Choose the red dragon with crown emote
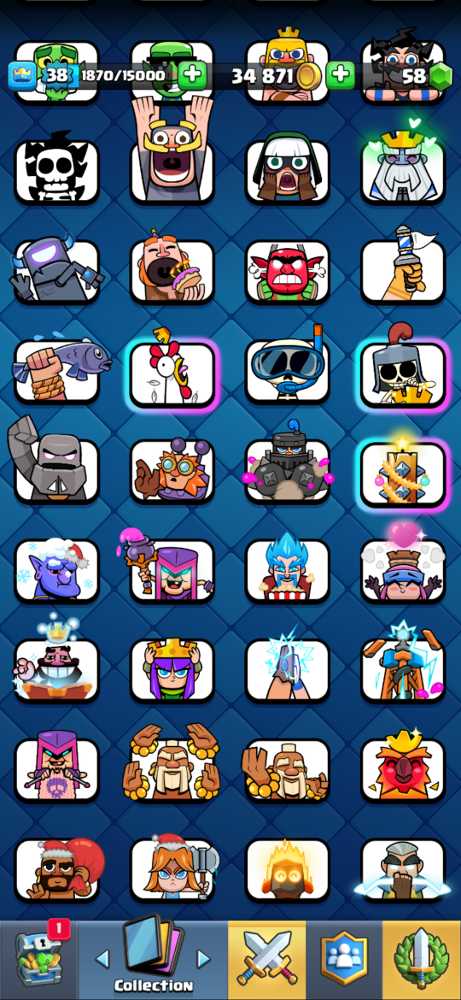Image resolution: width=461 pixels, height=1000 pixels. coord(403,767)
